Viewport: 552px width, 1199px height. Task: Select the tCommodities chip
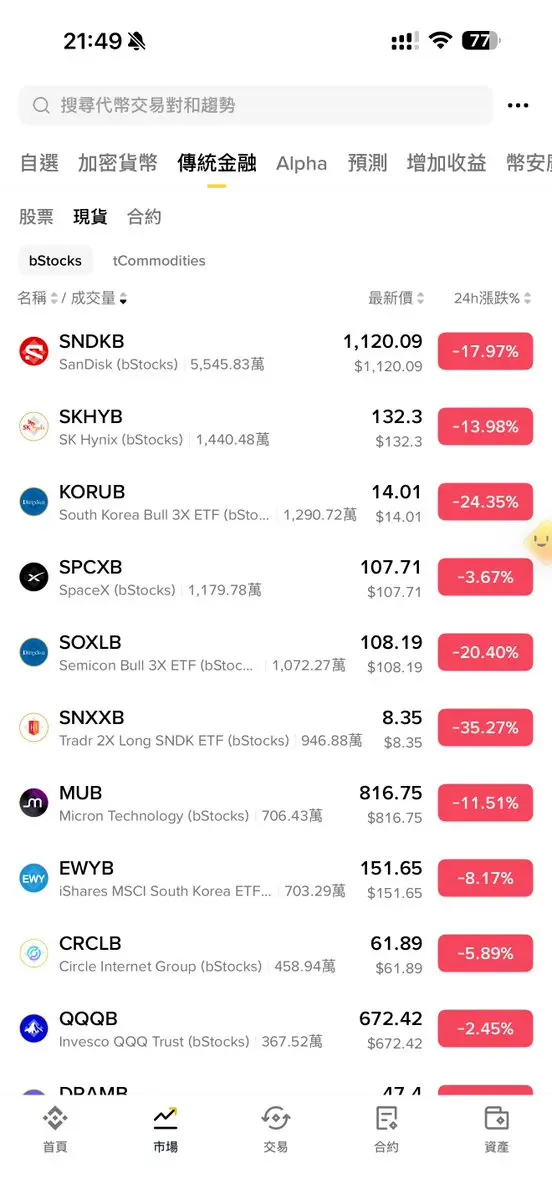click(159, 261)
